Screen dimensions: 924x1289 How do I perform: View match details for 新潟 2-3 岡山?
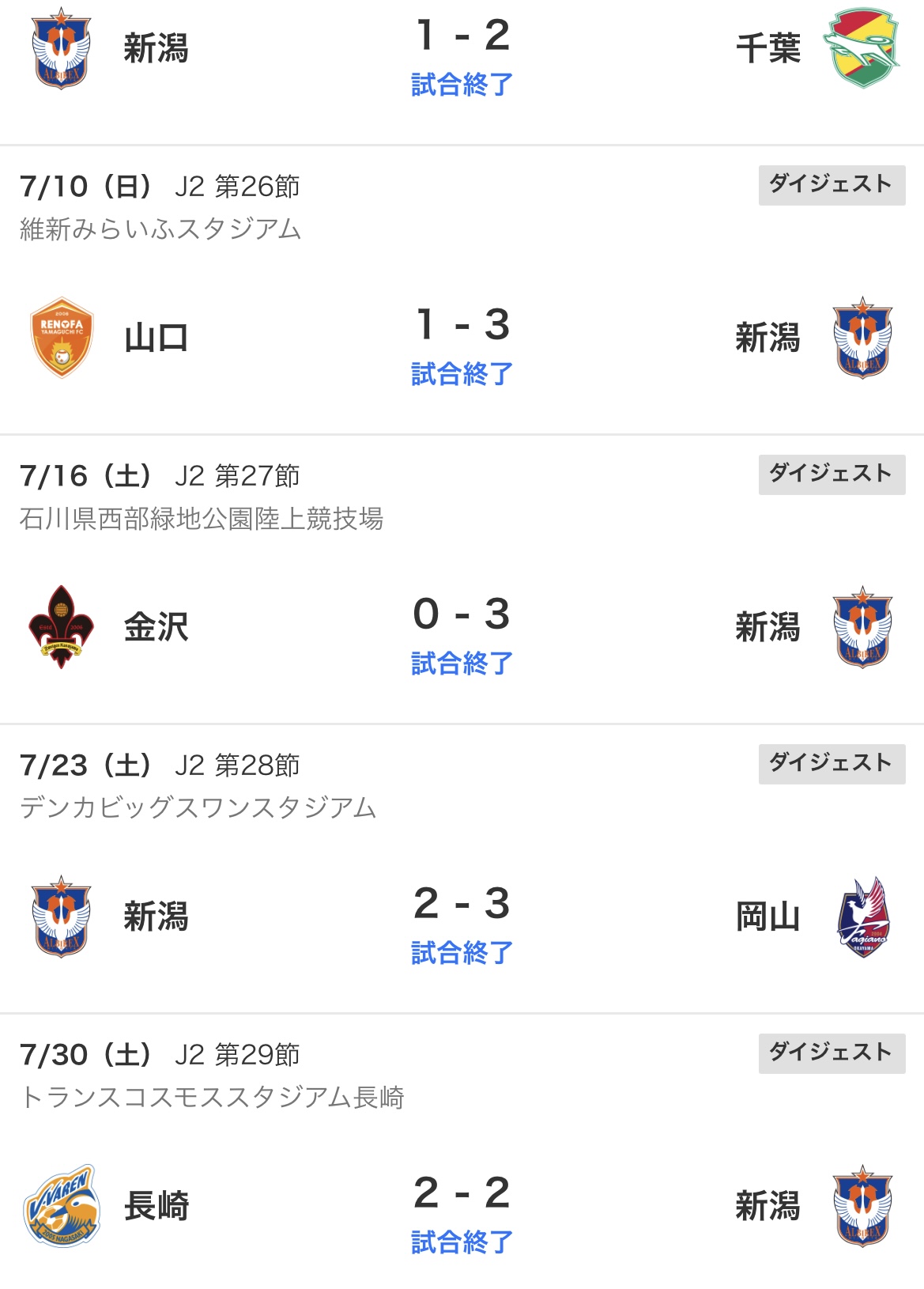click(x=462, y=953)
